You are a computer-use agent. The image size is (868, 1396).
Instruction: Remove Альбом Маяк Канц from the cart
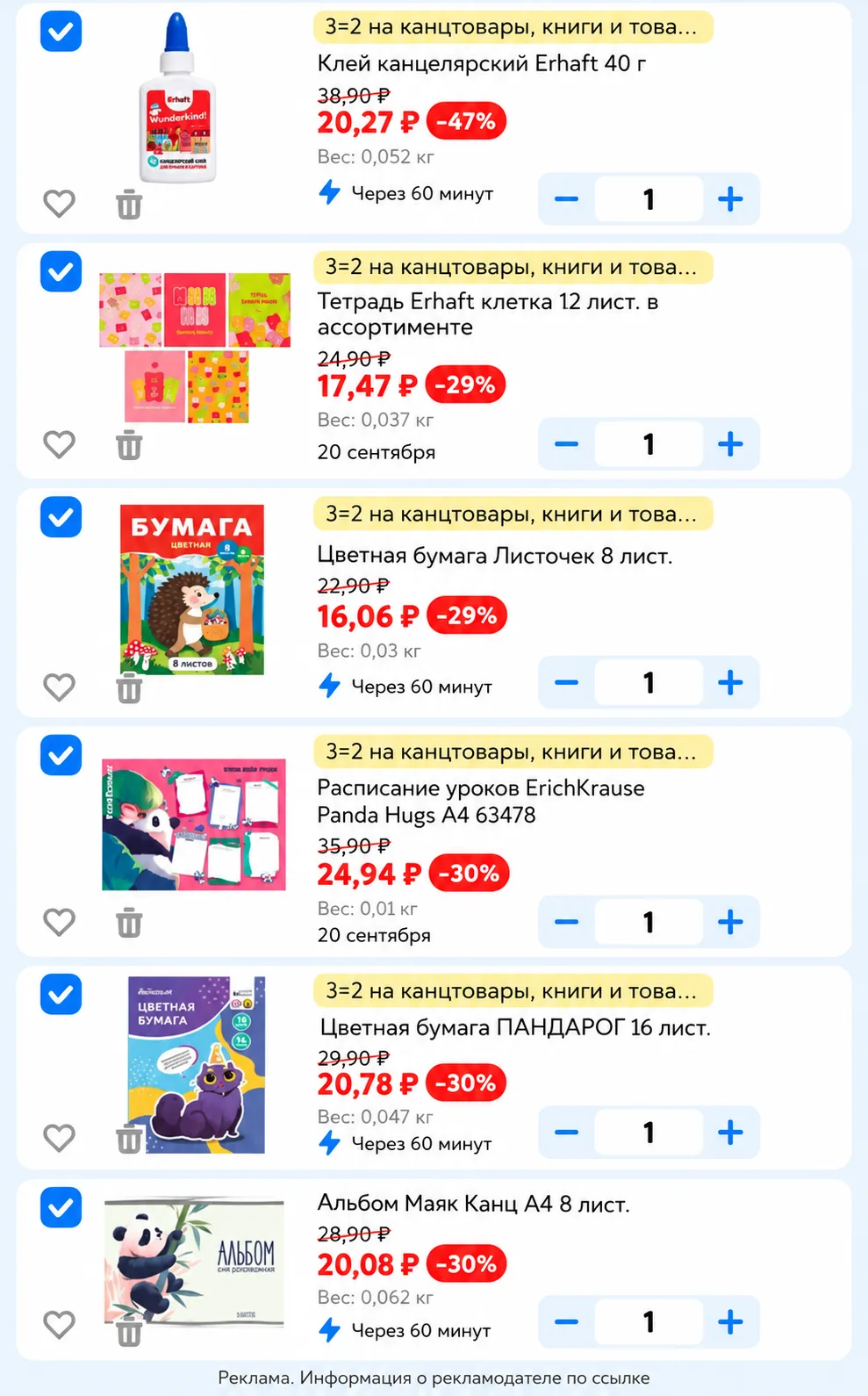129,1332
